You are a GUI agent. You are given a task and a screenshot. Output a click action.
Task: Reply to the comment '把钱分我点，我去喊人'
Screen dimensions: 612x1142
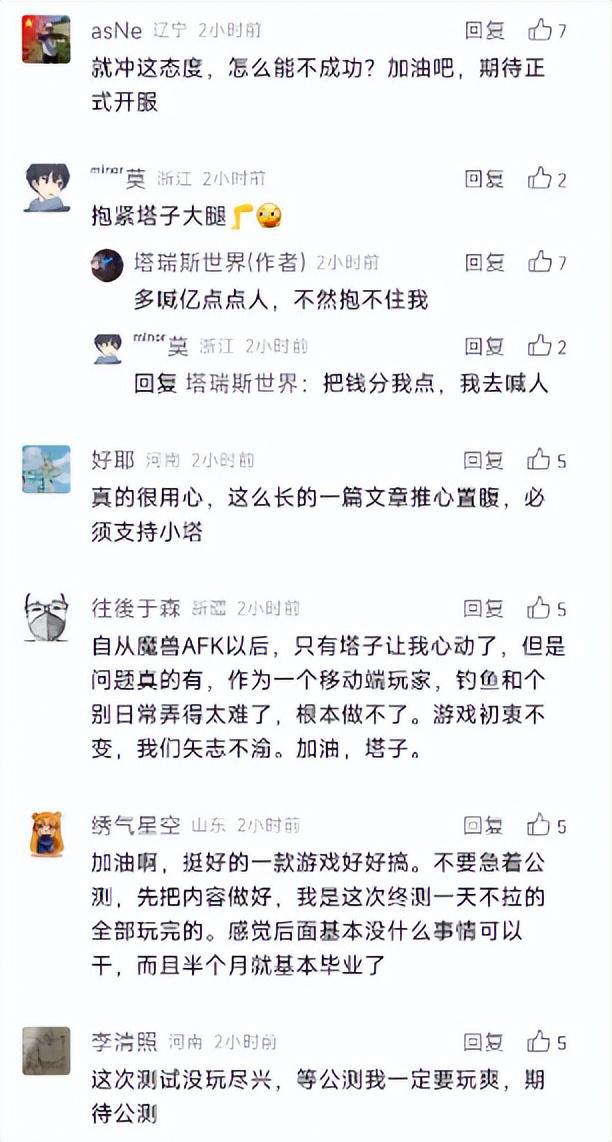[484, 347]
